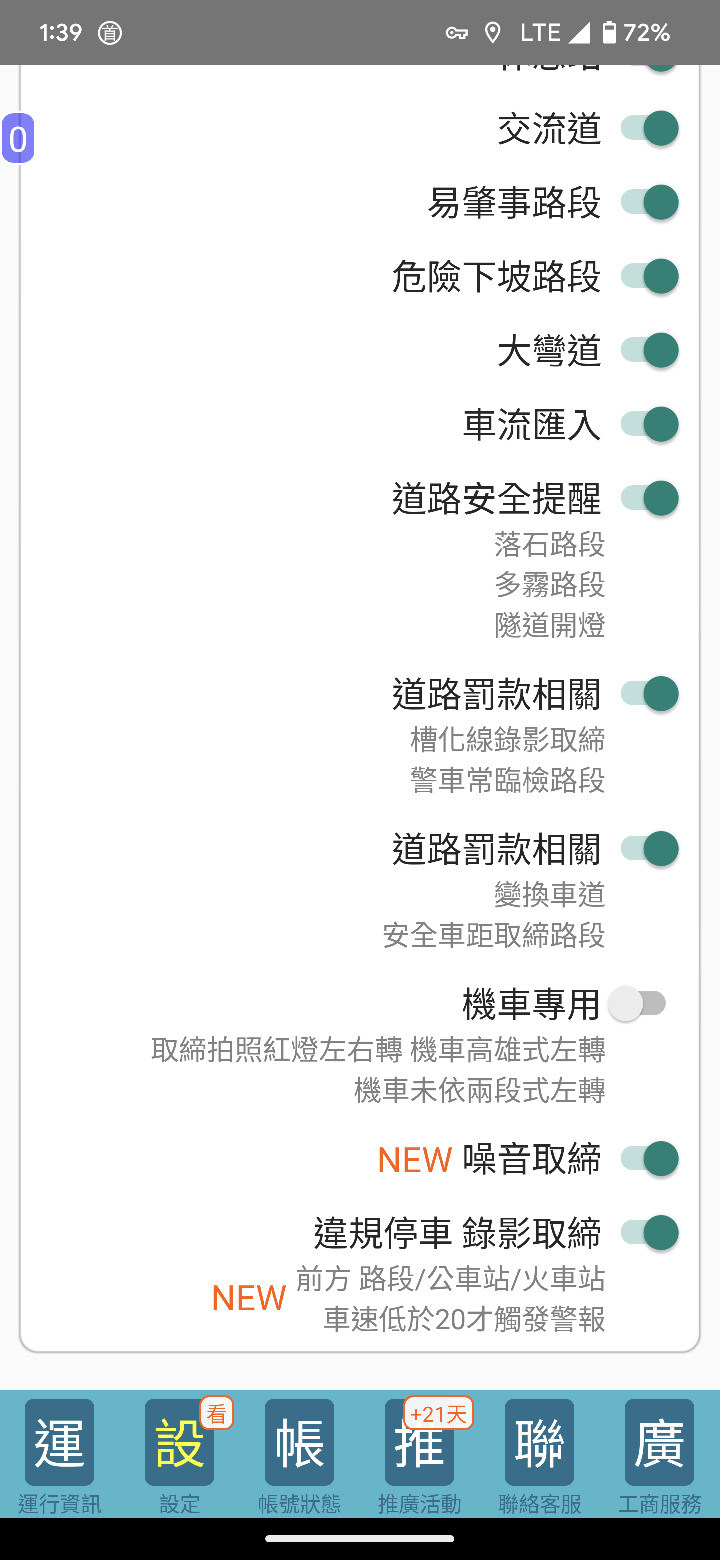Turn off the 易肇事路段 alert
The height and width of the screenshot is (1560, 720).
point(650,203)
